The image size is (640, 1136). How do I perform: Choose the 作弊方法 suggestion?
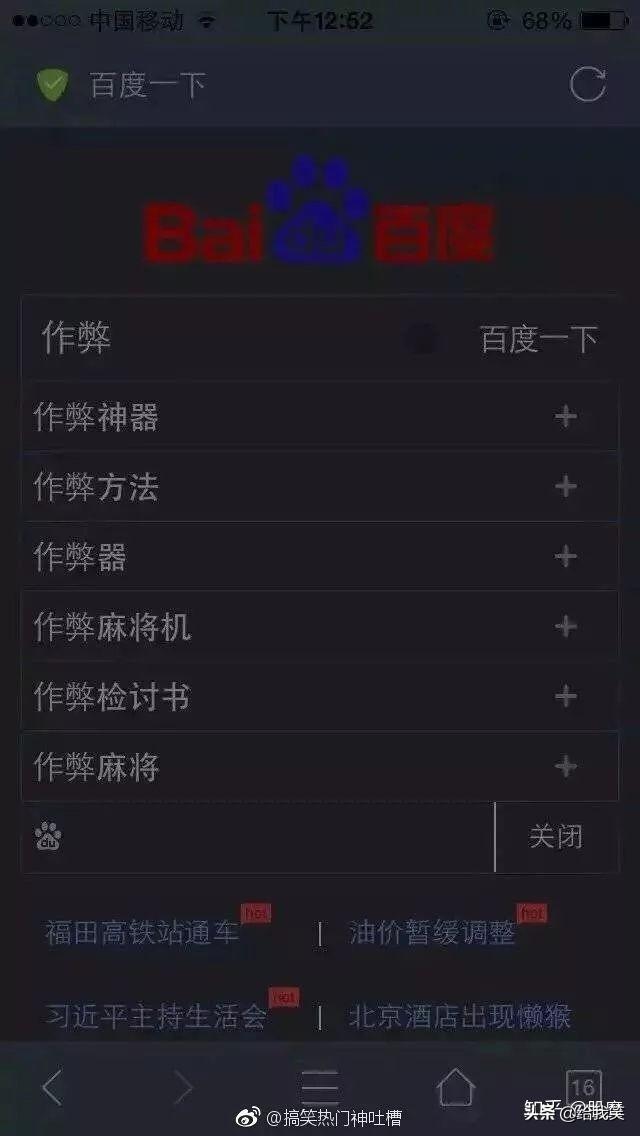[x=97, y=487]
